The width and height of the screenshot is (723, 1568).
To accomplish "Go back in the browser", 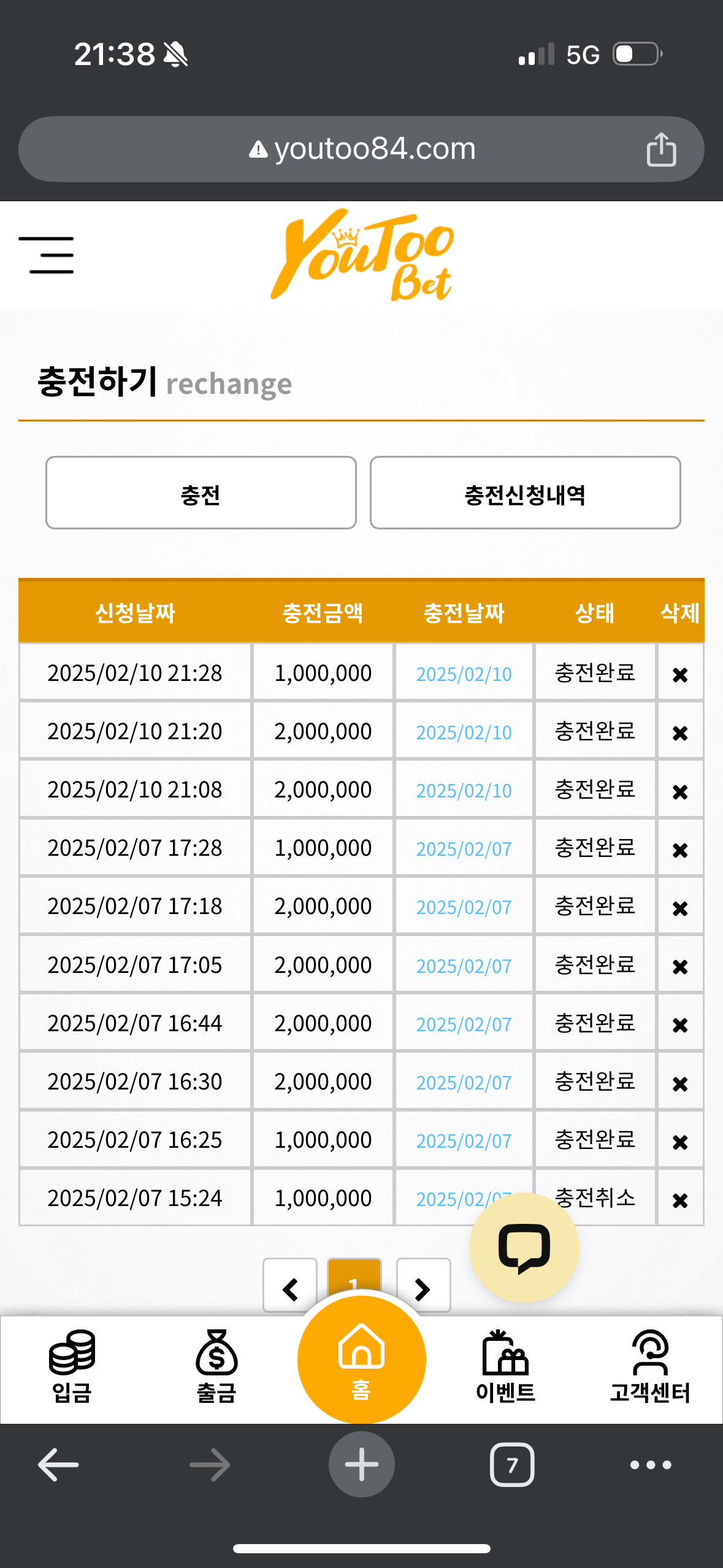I will coord(58,1465).
